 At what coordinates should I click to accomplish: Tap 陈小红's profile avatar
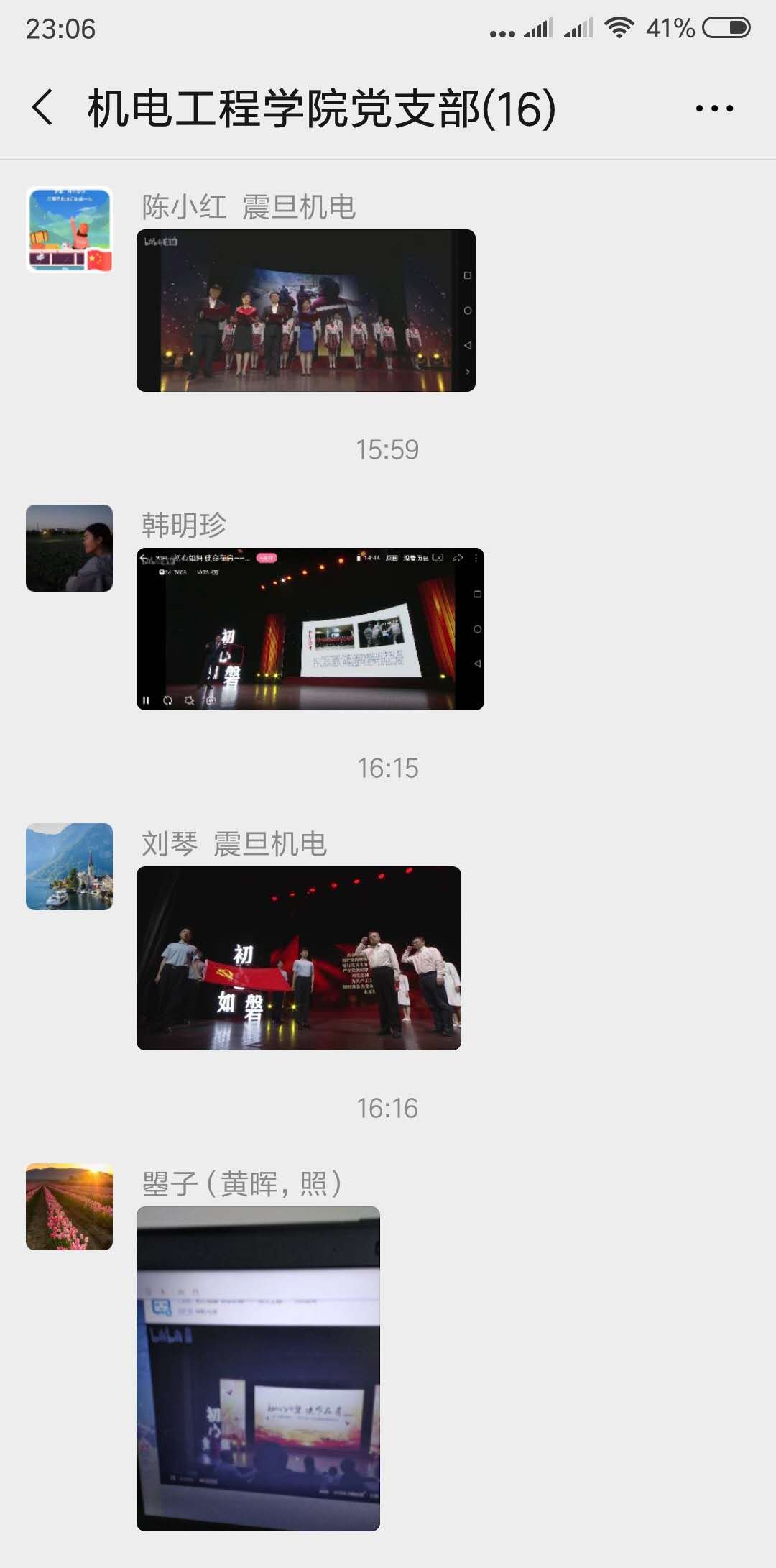(x=69, y=230)
